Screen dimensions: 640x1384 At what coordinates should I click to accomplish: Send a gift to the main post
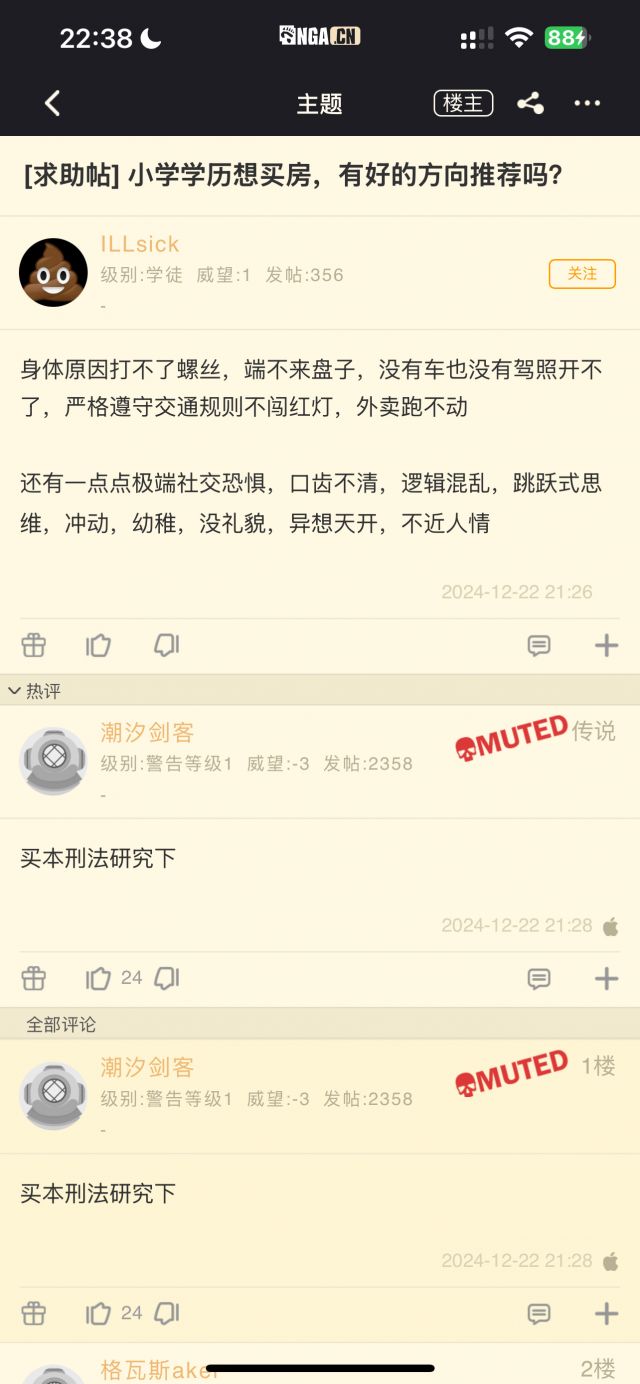(34, 646)
